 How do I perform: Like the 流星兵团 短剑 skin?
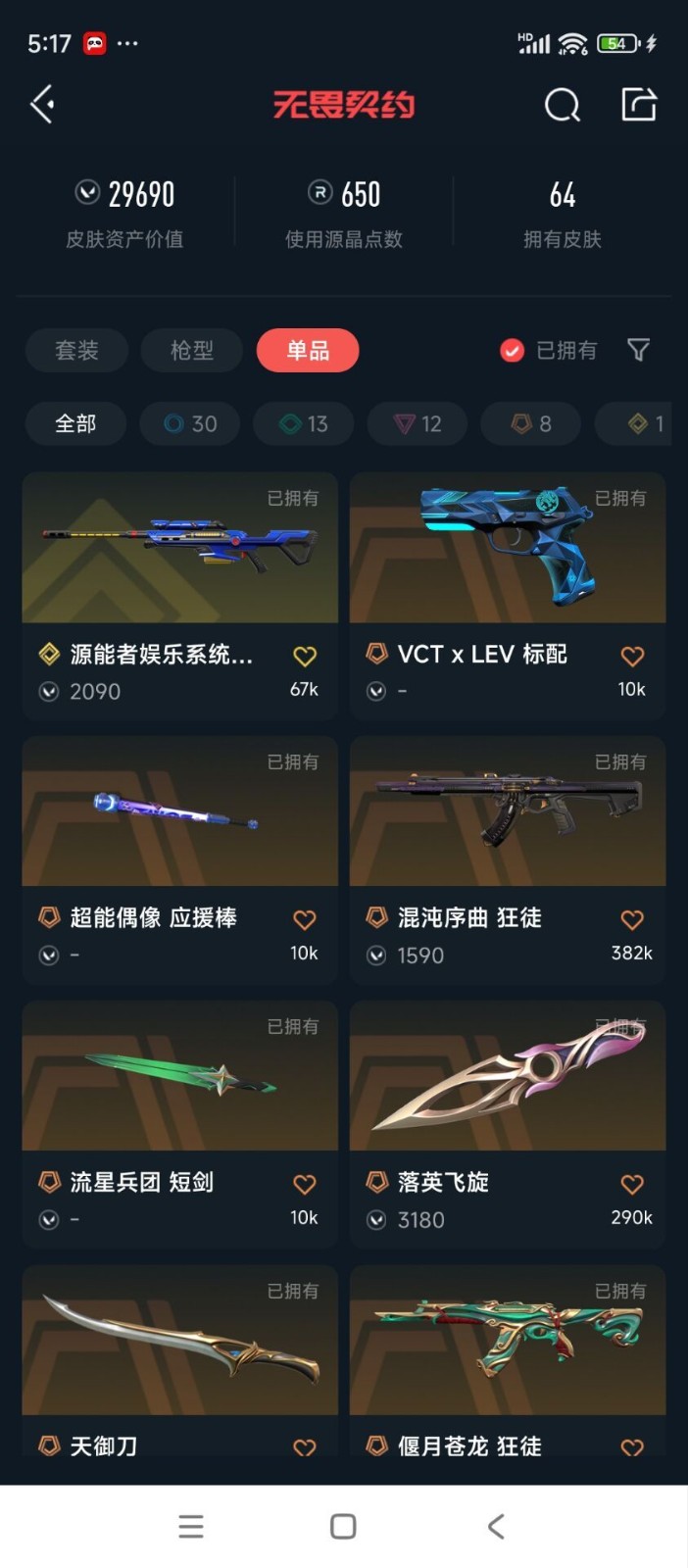coord(305,1184)
